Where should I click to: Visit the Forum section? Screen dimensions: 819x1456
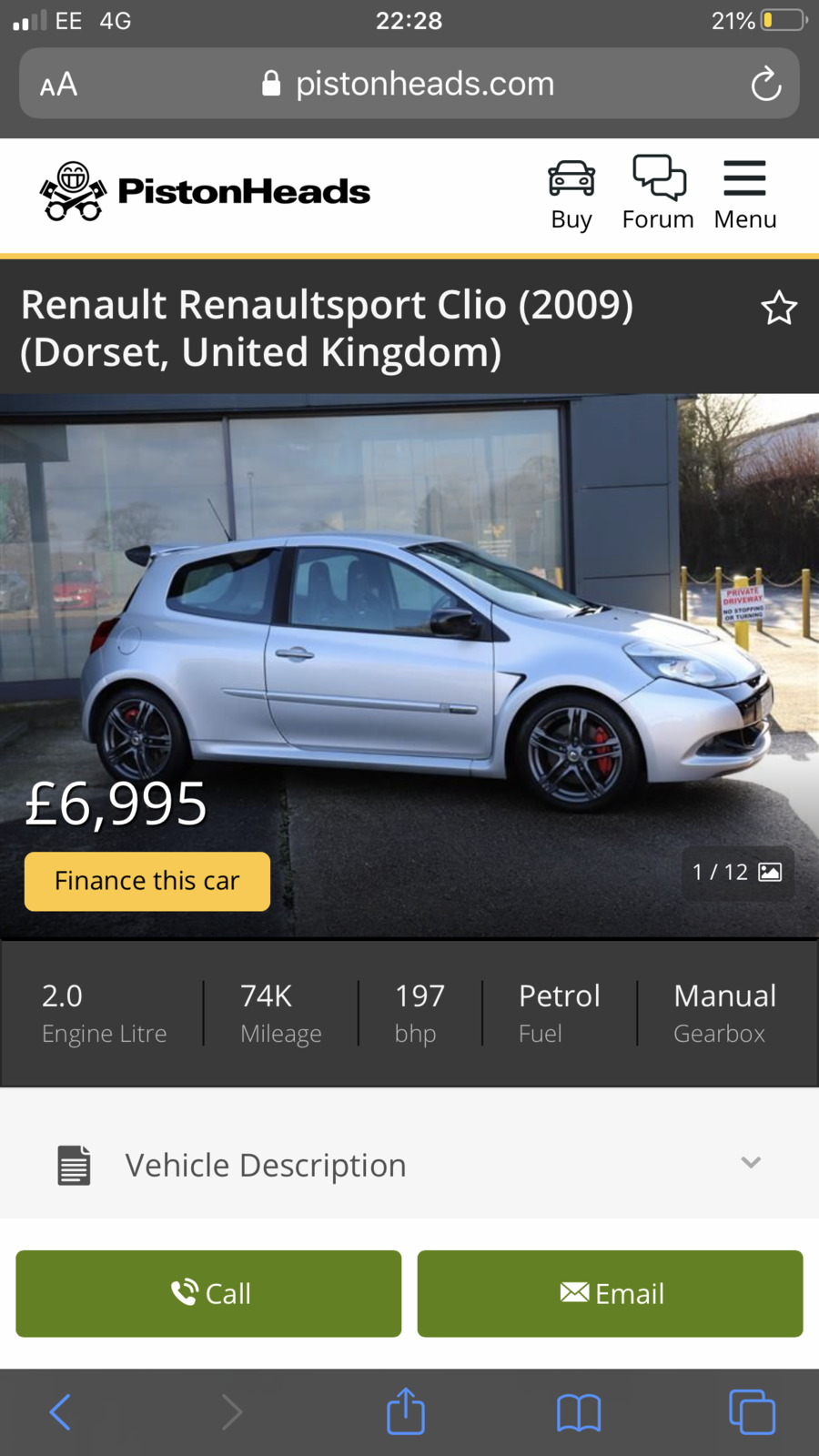(658, 194)
